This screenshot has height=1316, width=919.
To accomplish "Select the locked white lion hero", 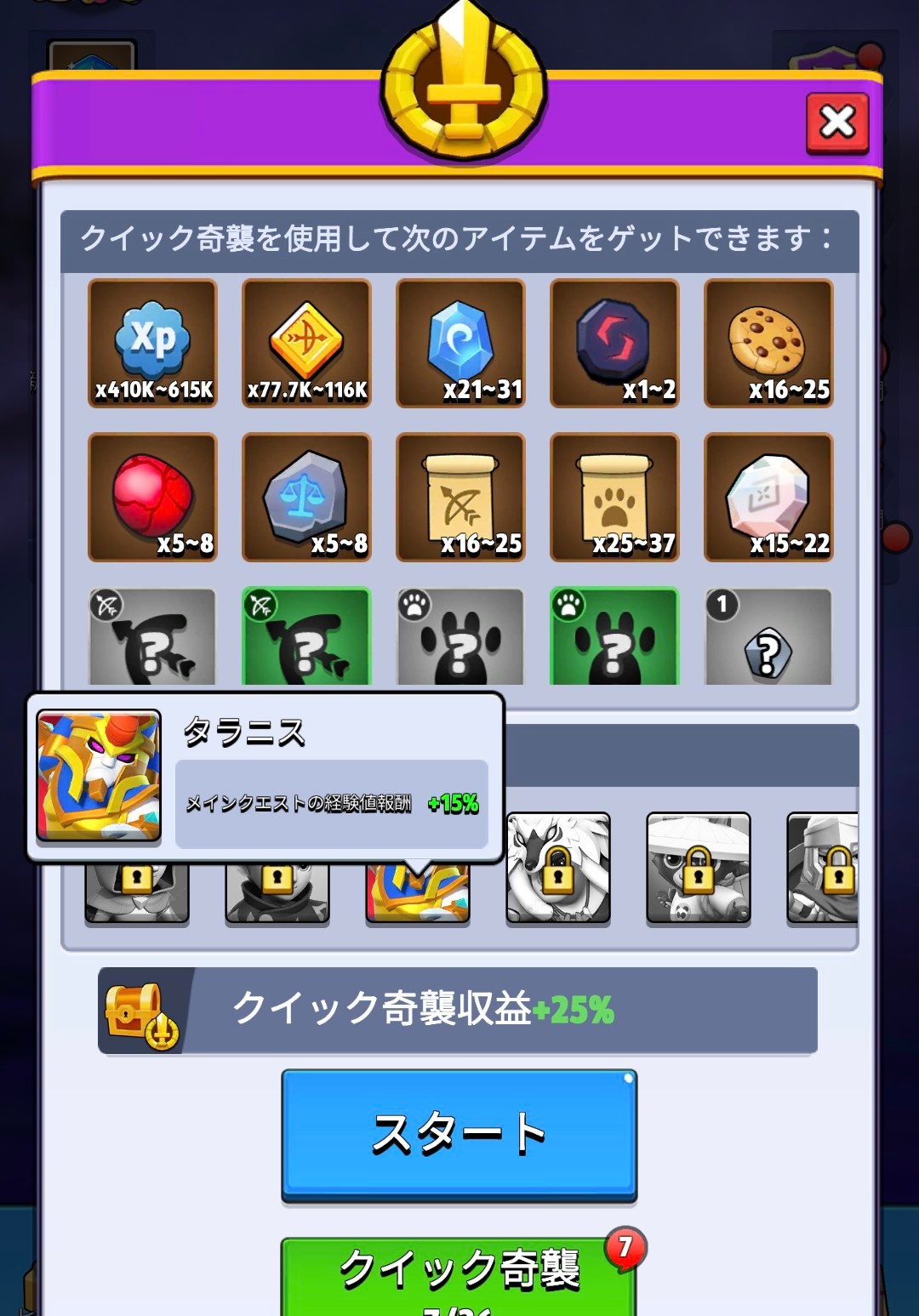I will 558,868.
